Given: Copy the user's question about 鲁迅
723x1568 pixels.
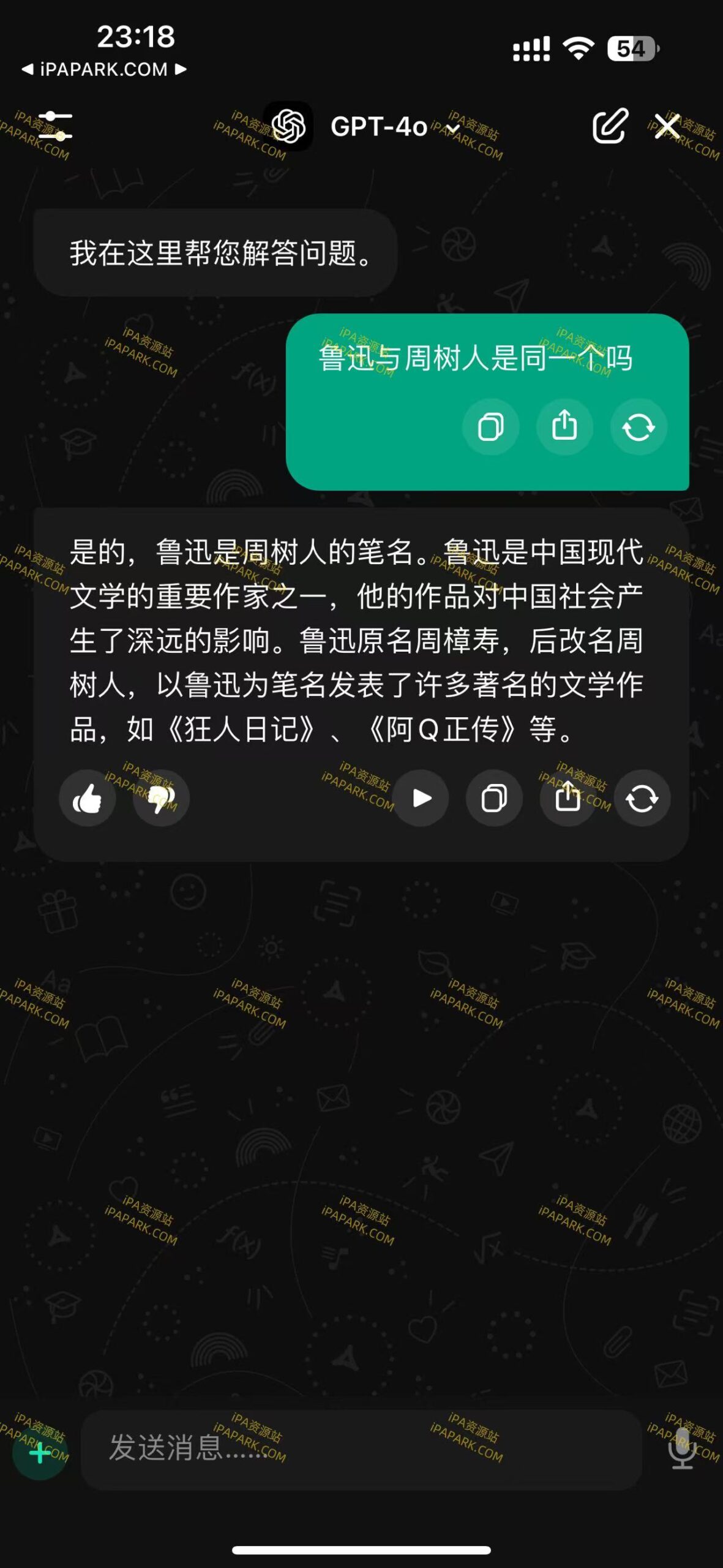Looking at the screenshot, I should pos(490,428).
